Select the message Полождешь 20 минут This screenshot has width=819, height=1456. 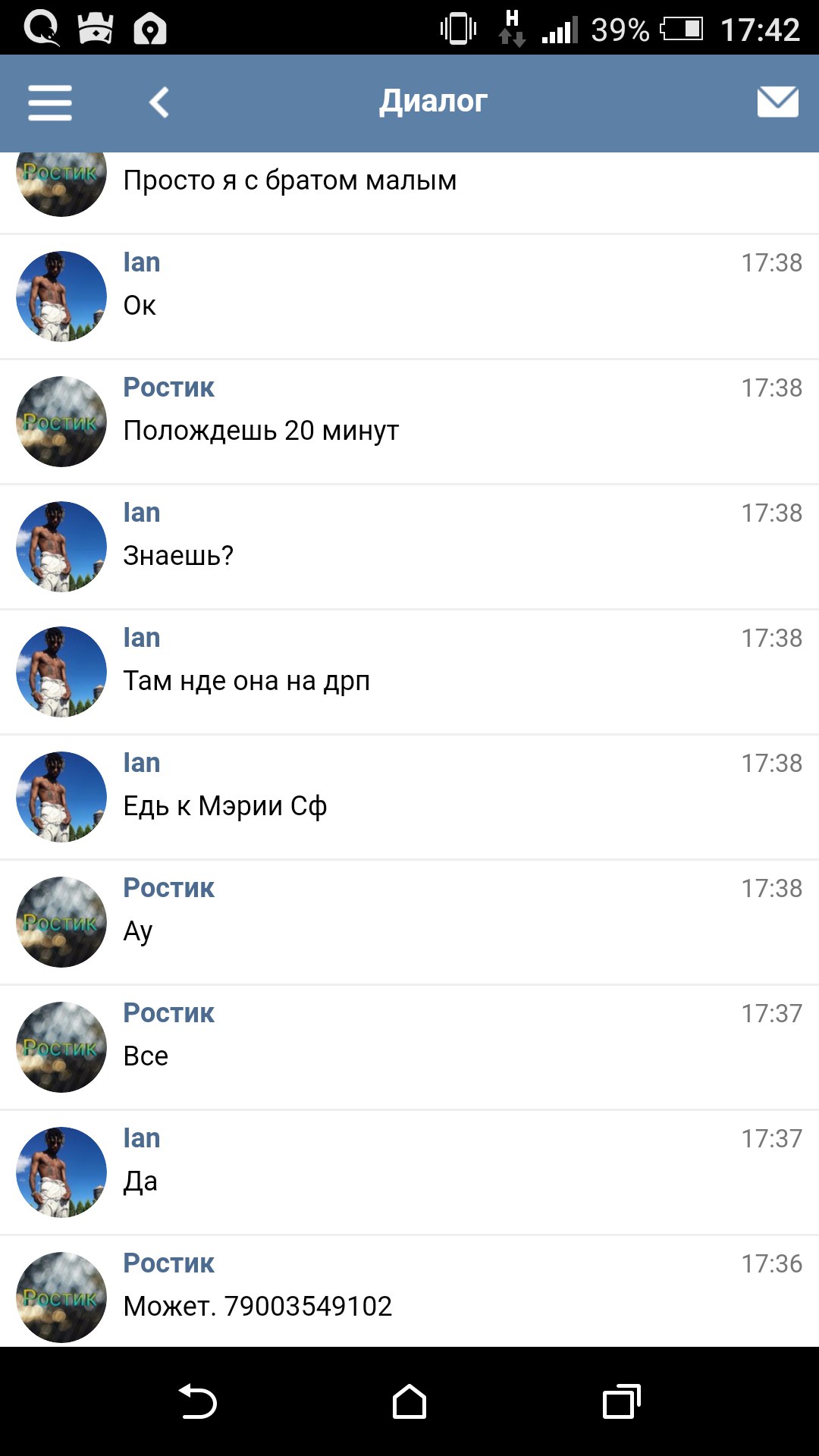(409, 422)
